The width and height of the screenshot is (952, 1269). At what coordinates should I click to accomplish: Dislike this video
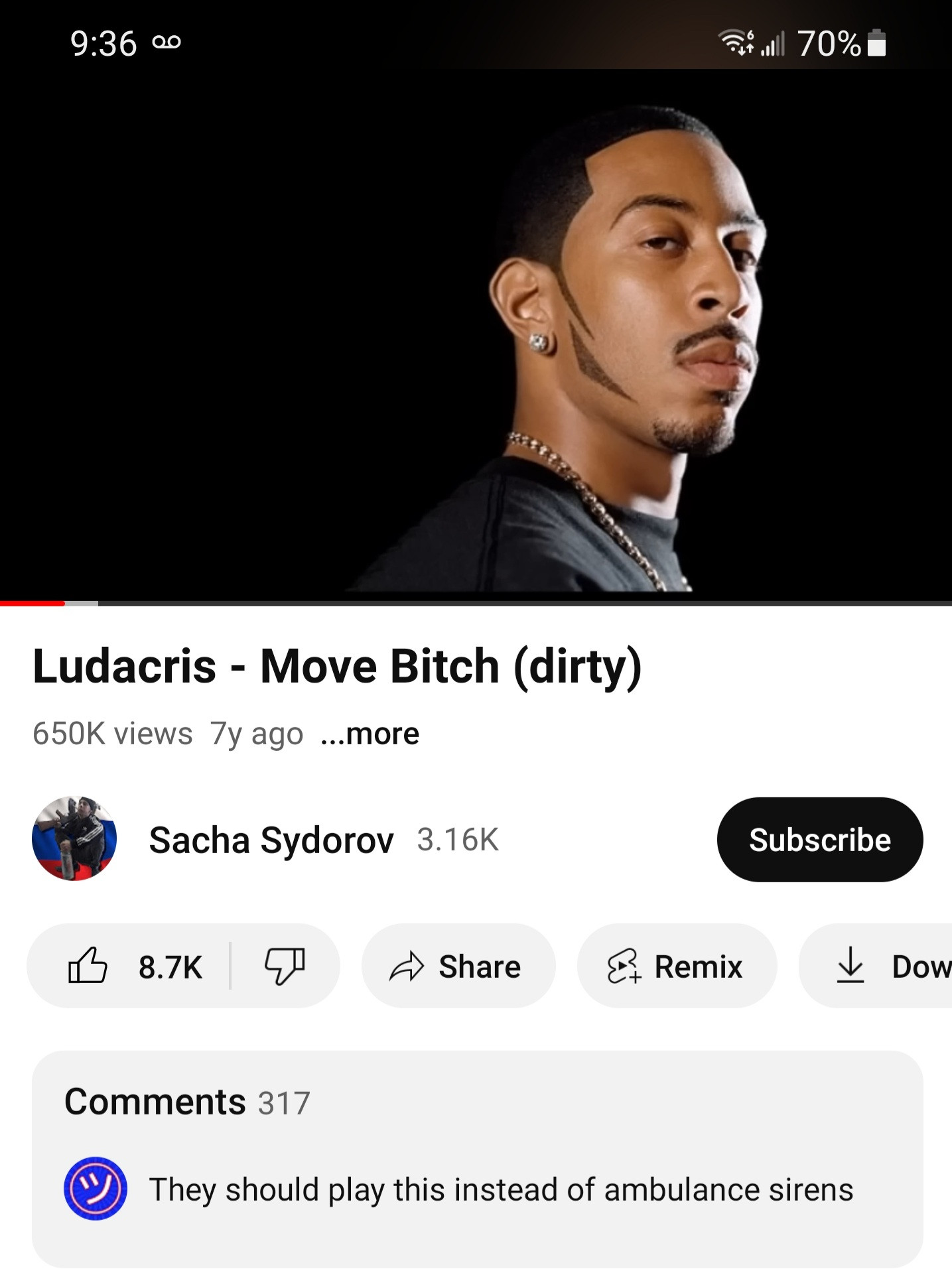tap(285, 966)
